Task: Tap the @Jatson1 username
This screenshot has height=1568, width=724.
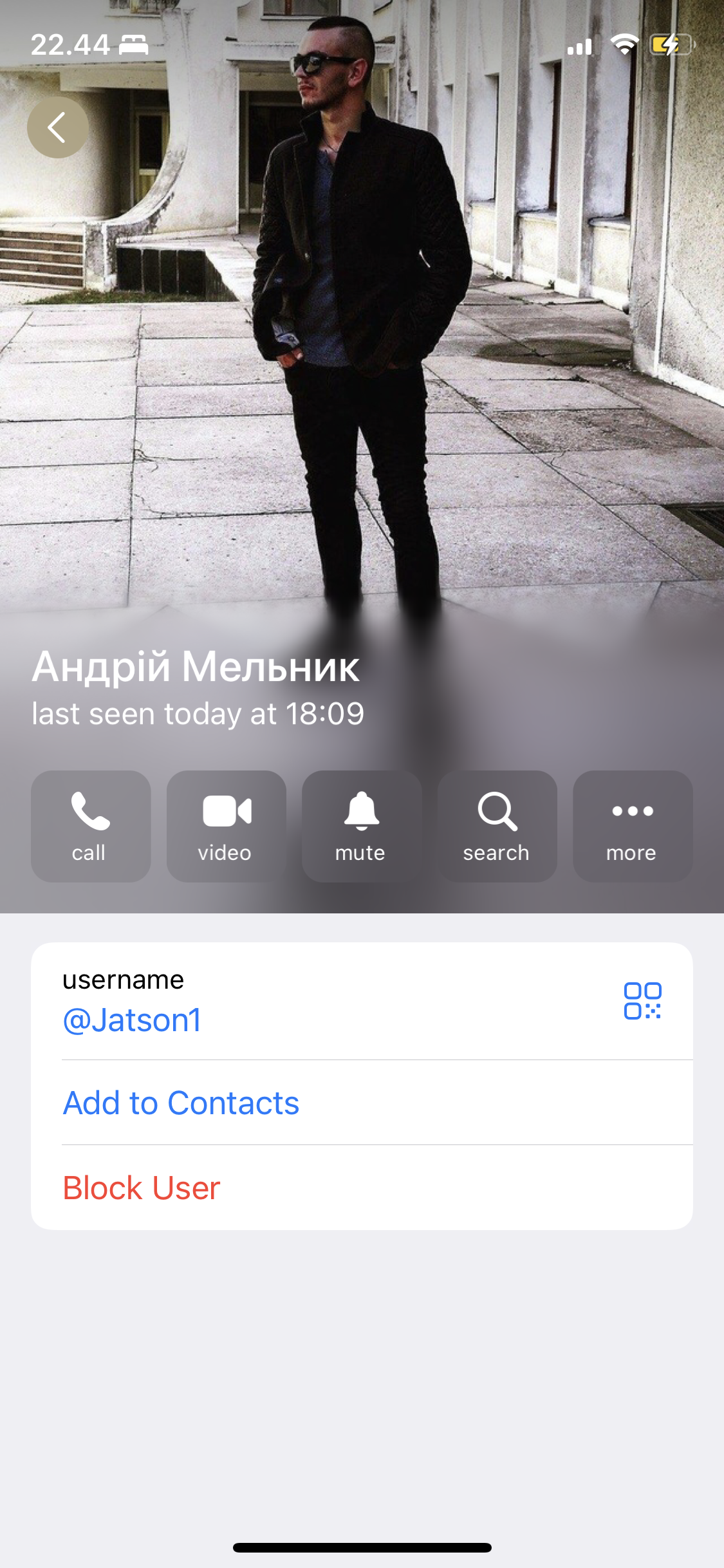Action: tap(132, 1020)
